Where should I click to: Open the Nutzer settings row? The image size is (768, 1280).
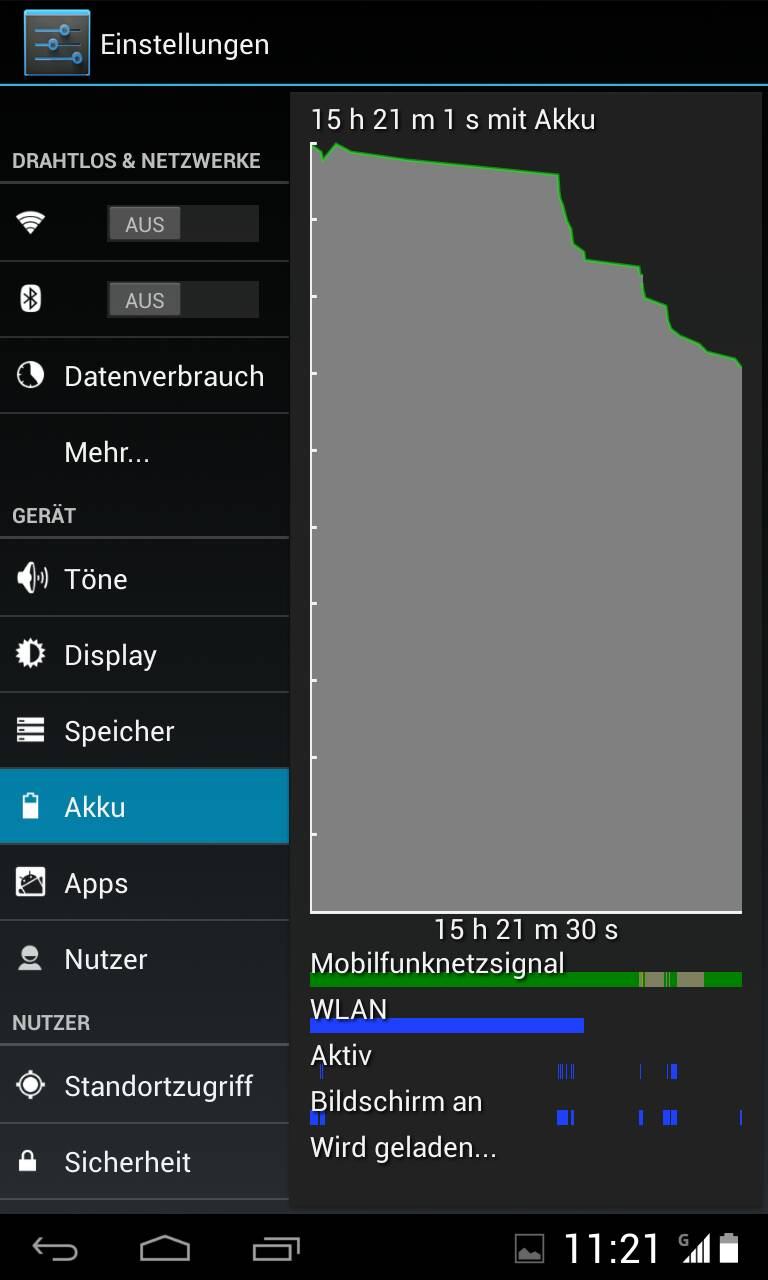(x=144, y=959)
